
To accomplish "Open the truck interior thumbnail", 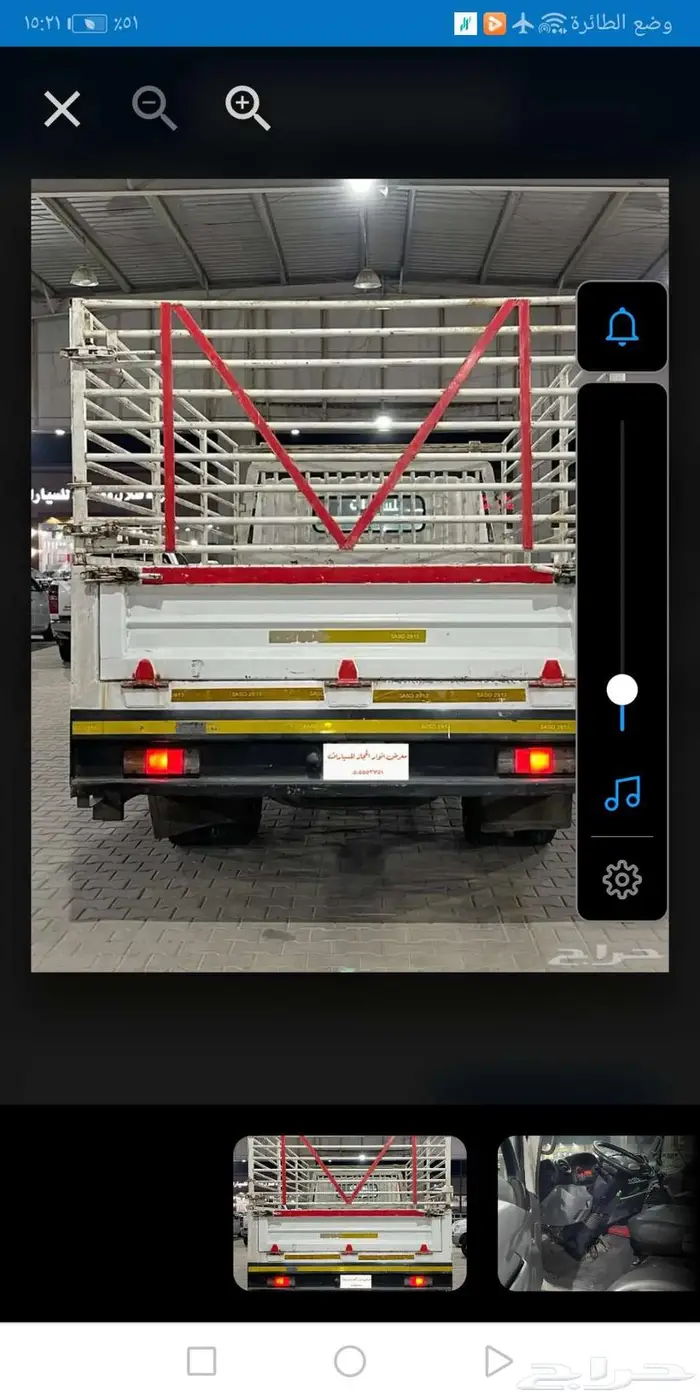I will (598, 1213).
